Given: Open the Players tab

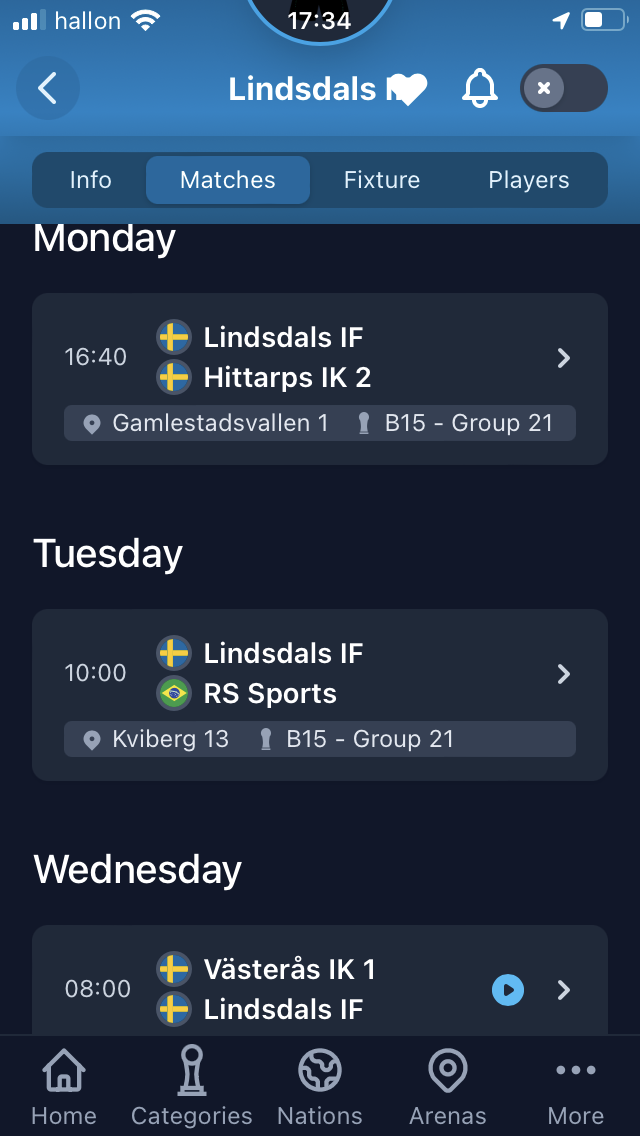Looking at the screenshot, I should [528, 180].
